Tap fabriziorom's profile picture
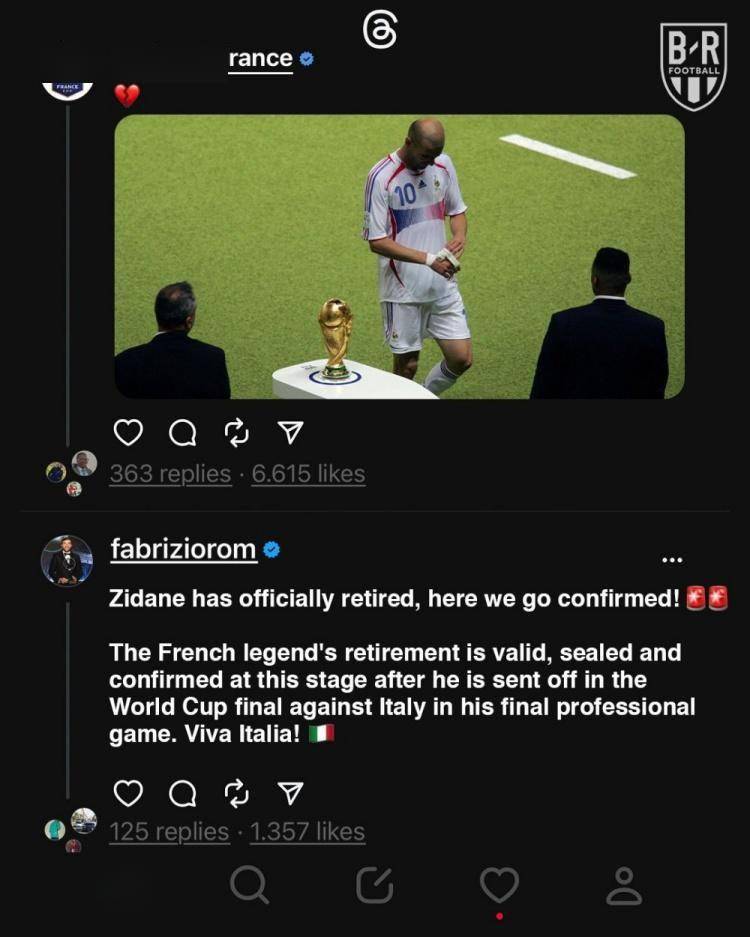The image size is (750, 937). pyautogui.click(x=67, y=560)
